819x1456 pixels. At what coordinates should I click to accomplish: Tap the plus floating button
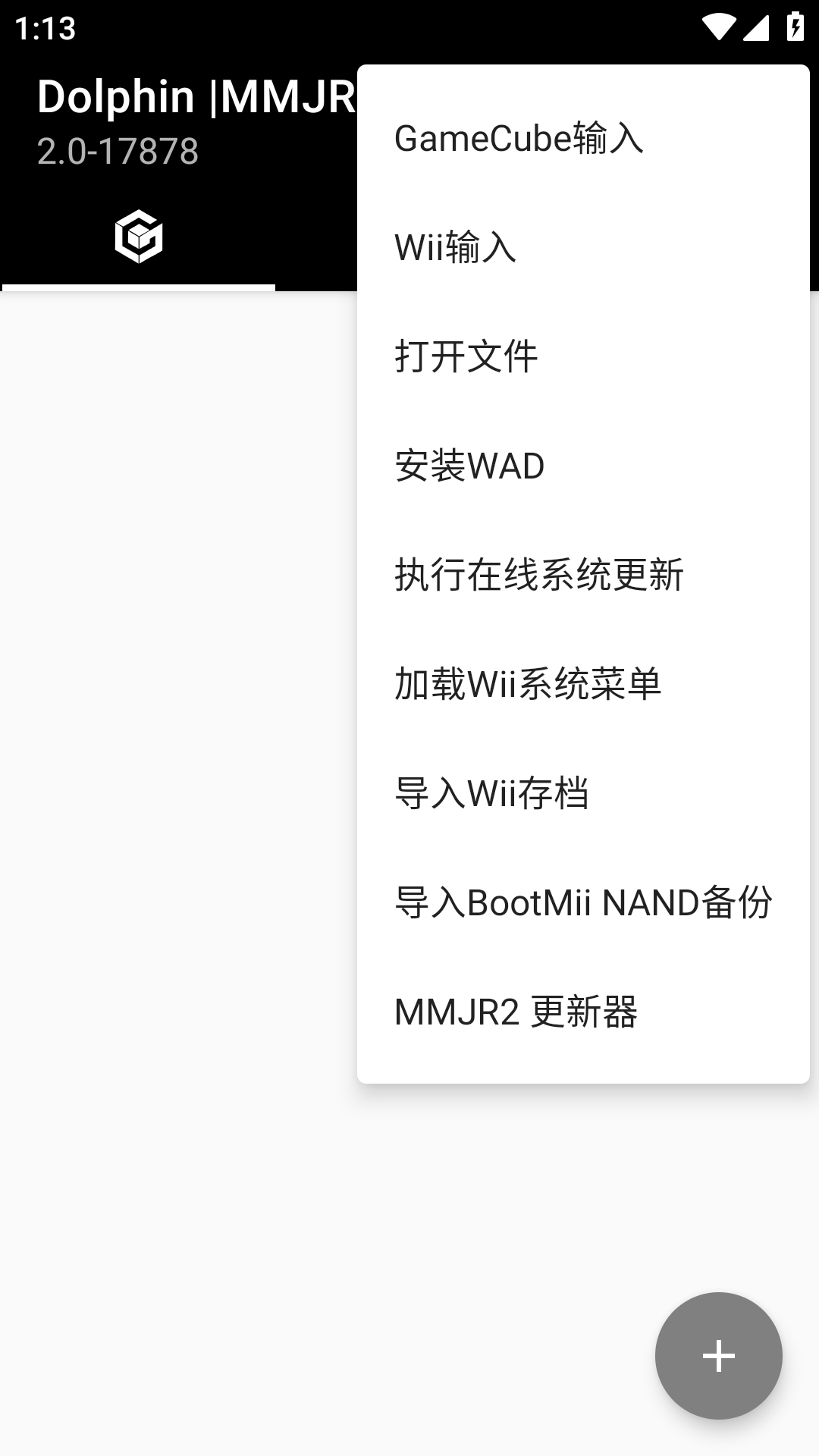click(718, 1355)
